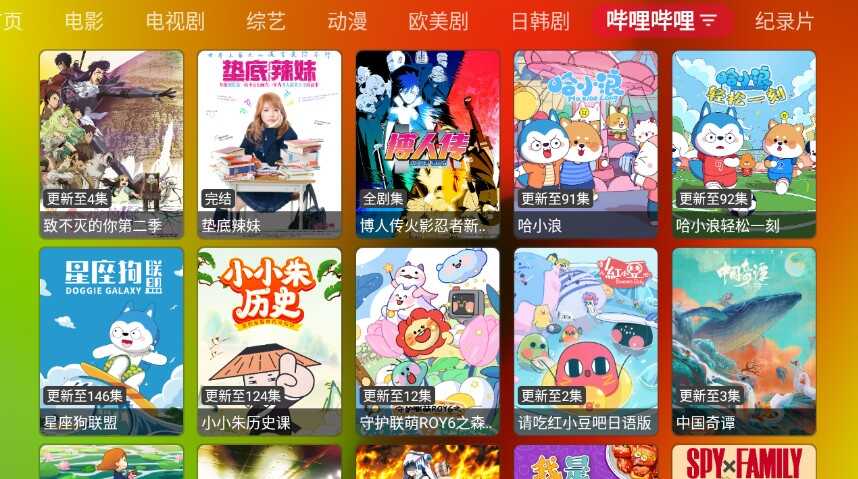Open the 垫底辣妹 card
Image resolution: width=858 pixels, height=479 pixels.
(x=270, y=143)
